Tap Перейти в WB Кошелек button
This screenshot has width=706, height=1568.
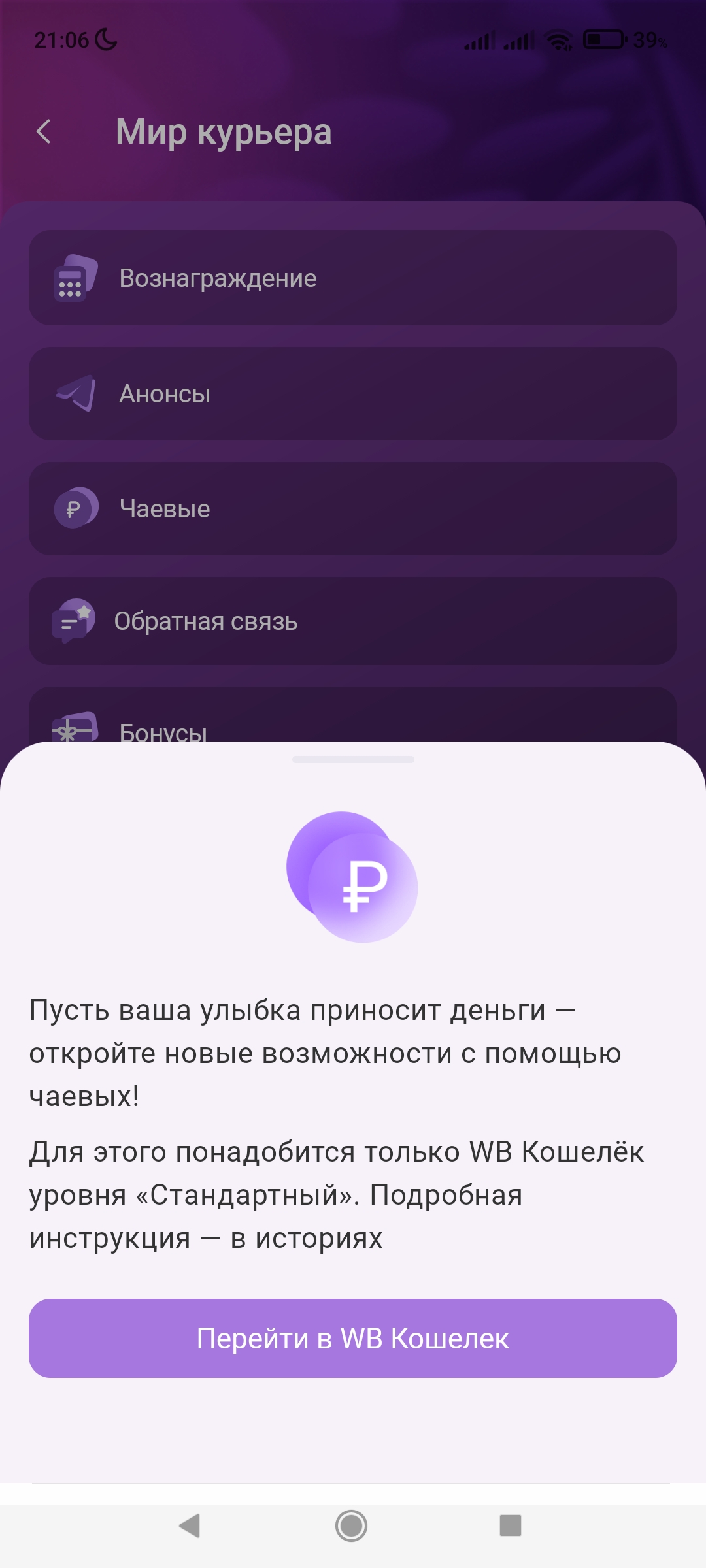pyautogui.click(x=353, y=1338)
